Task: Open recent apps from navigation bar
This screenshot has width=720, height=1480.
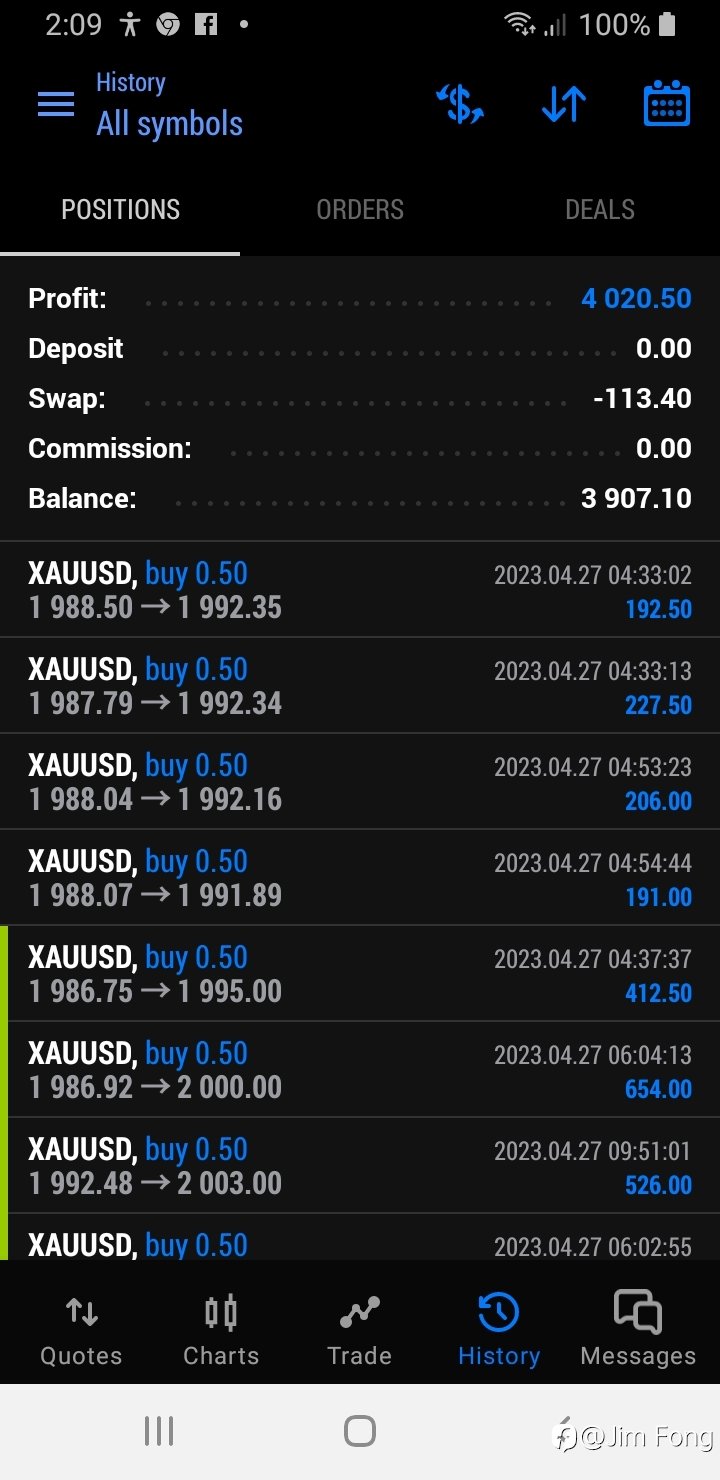Action: click(x=159, y=1431)
